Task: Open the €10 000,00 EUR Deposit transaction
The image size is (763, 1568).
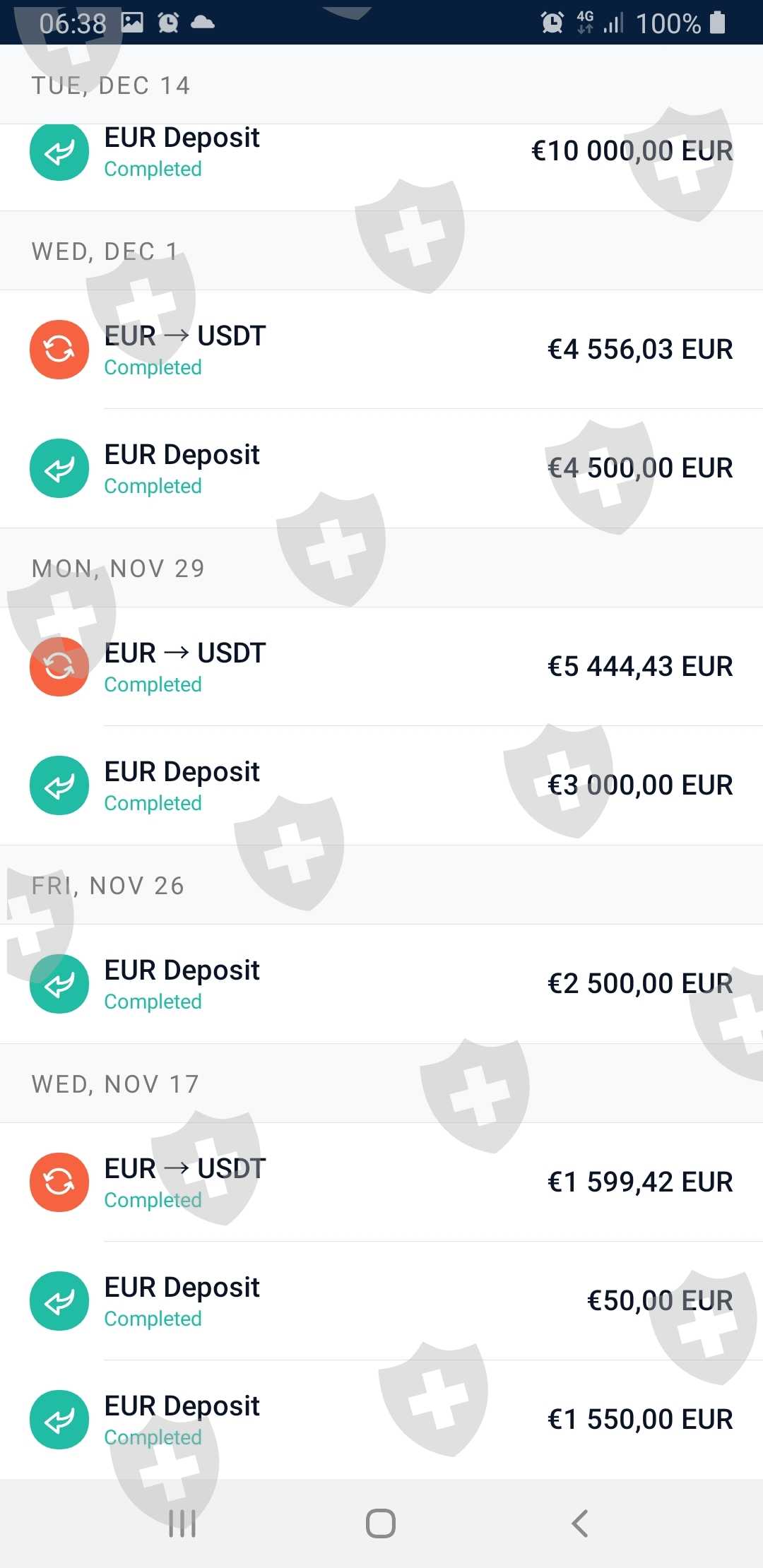Action: click(381, 167)
